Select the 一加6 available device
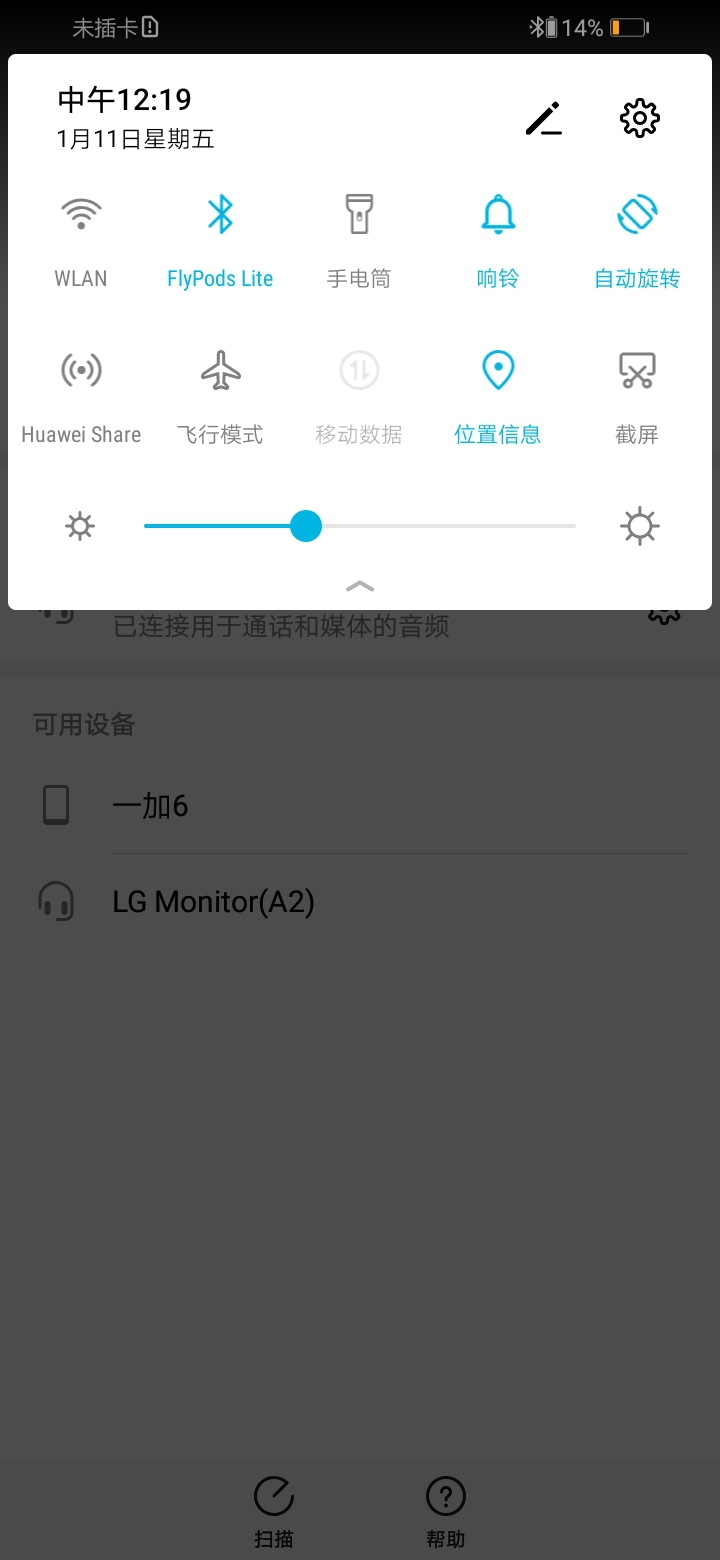The height and width of the screenshot is (1560, 720). [x=150, y=805]
